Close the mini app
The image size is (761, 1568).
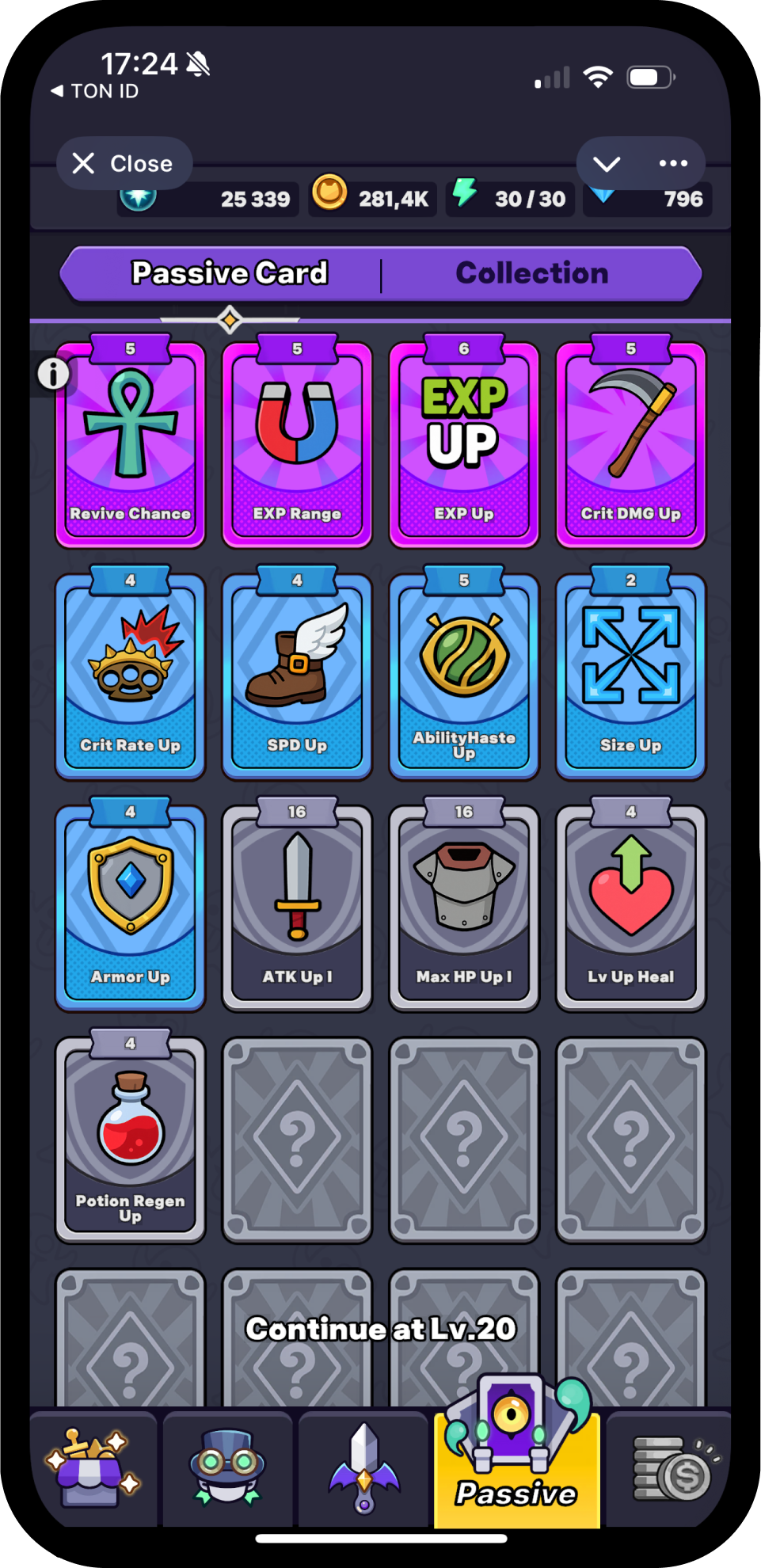tap(124, 163)
